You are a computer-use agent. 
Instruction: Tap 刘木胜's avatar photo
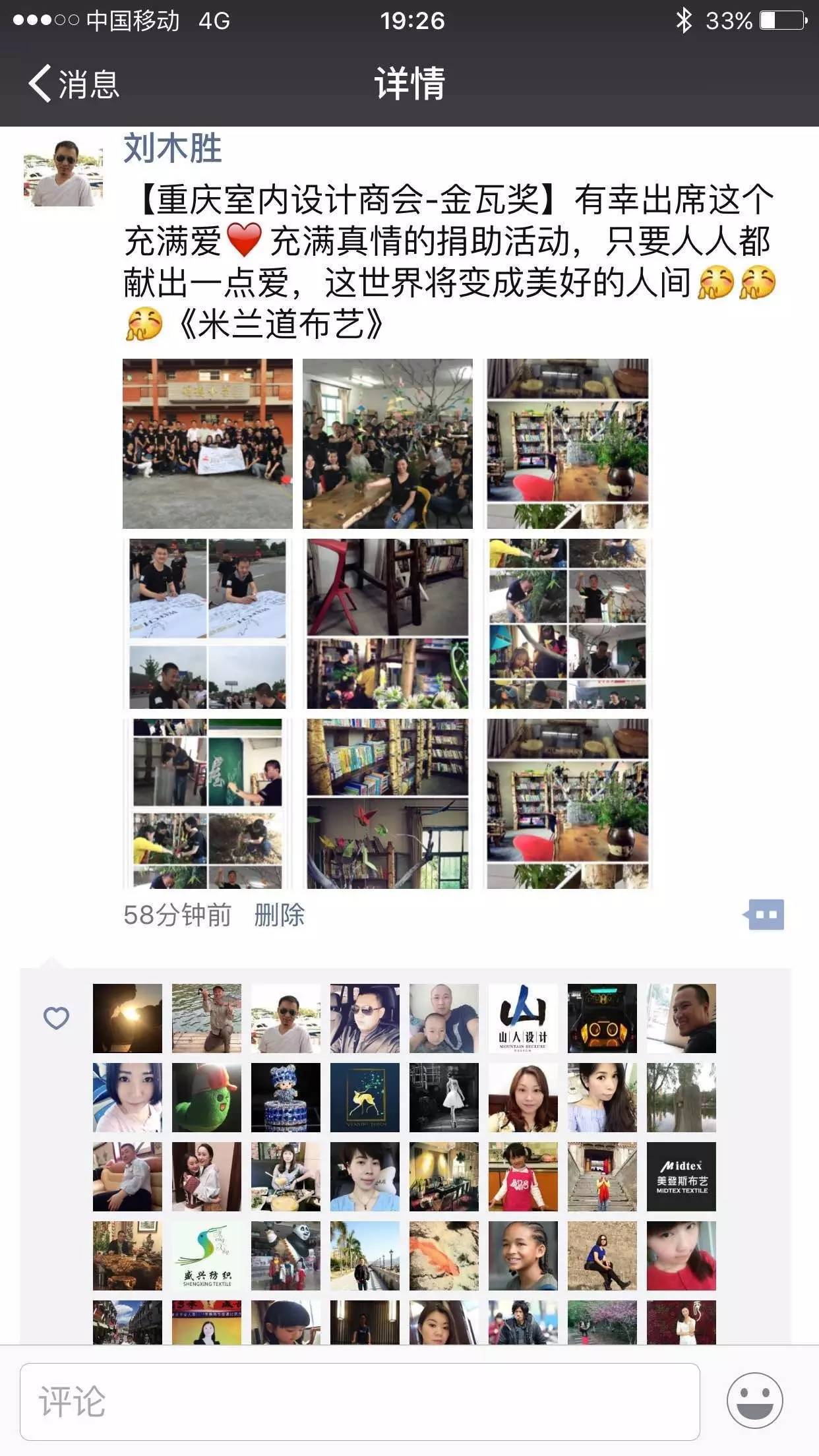(63, 173)
